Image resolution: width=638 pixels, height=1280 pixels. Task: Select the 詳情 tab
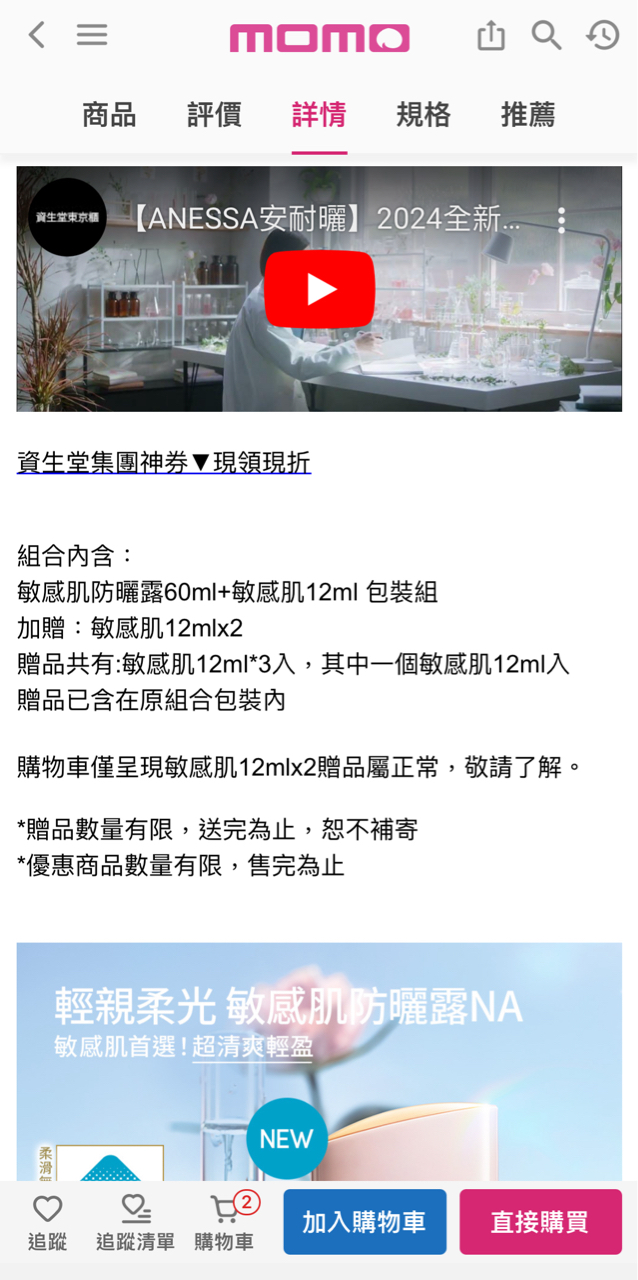319,115
